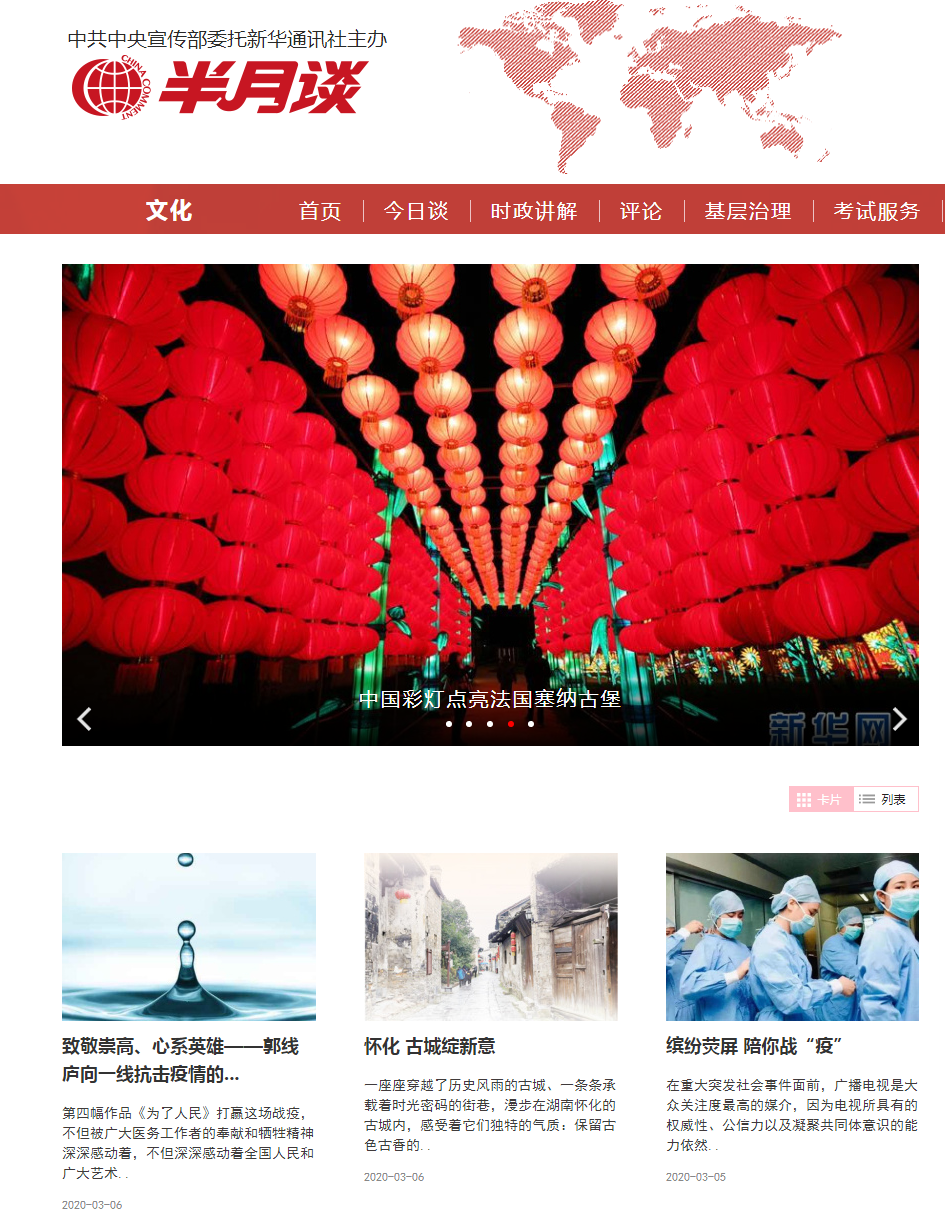Open the 中国彩灯点亮法国塞纳古堡 banner story
This screenshot has height=1232, width=945.
click(x=490, y=699)
